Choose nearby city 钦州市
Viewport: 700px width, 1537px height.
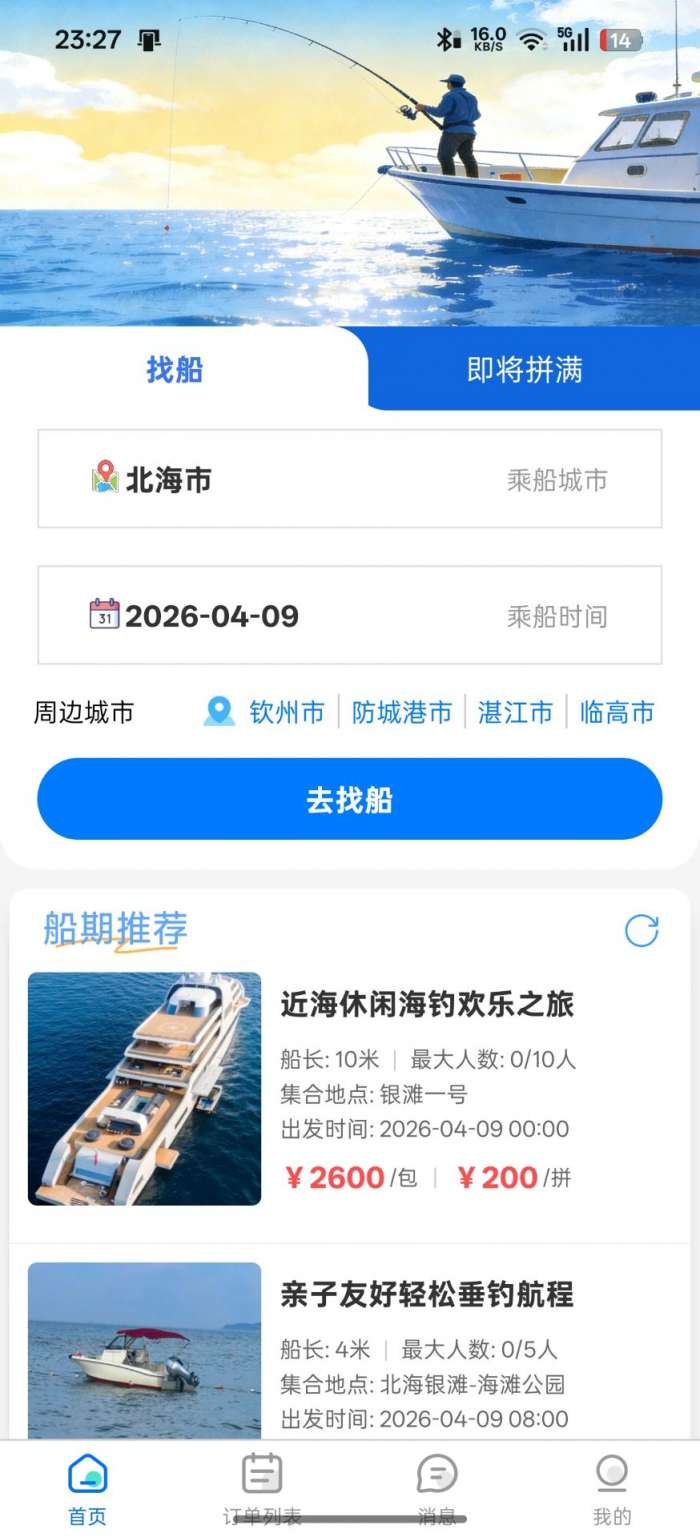click(286, 713)
